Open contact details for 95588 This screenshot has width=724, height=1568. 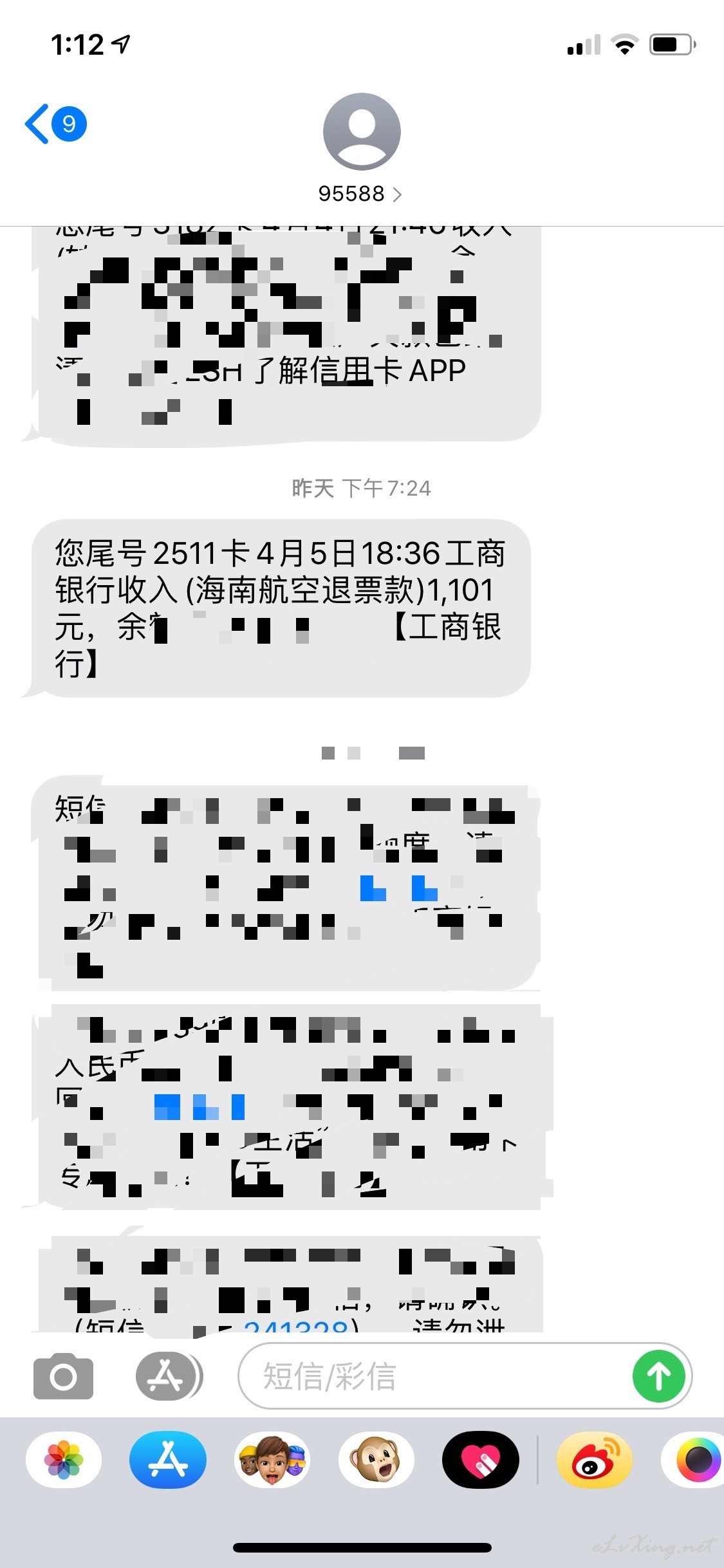click(x=361, y=149)
